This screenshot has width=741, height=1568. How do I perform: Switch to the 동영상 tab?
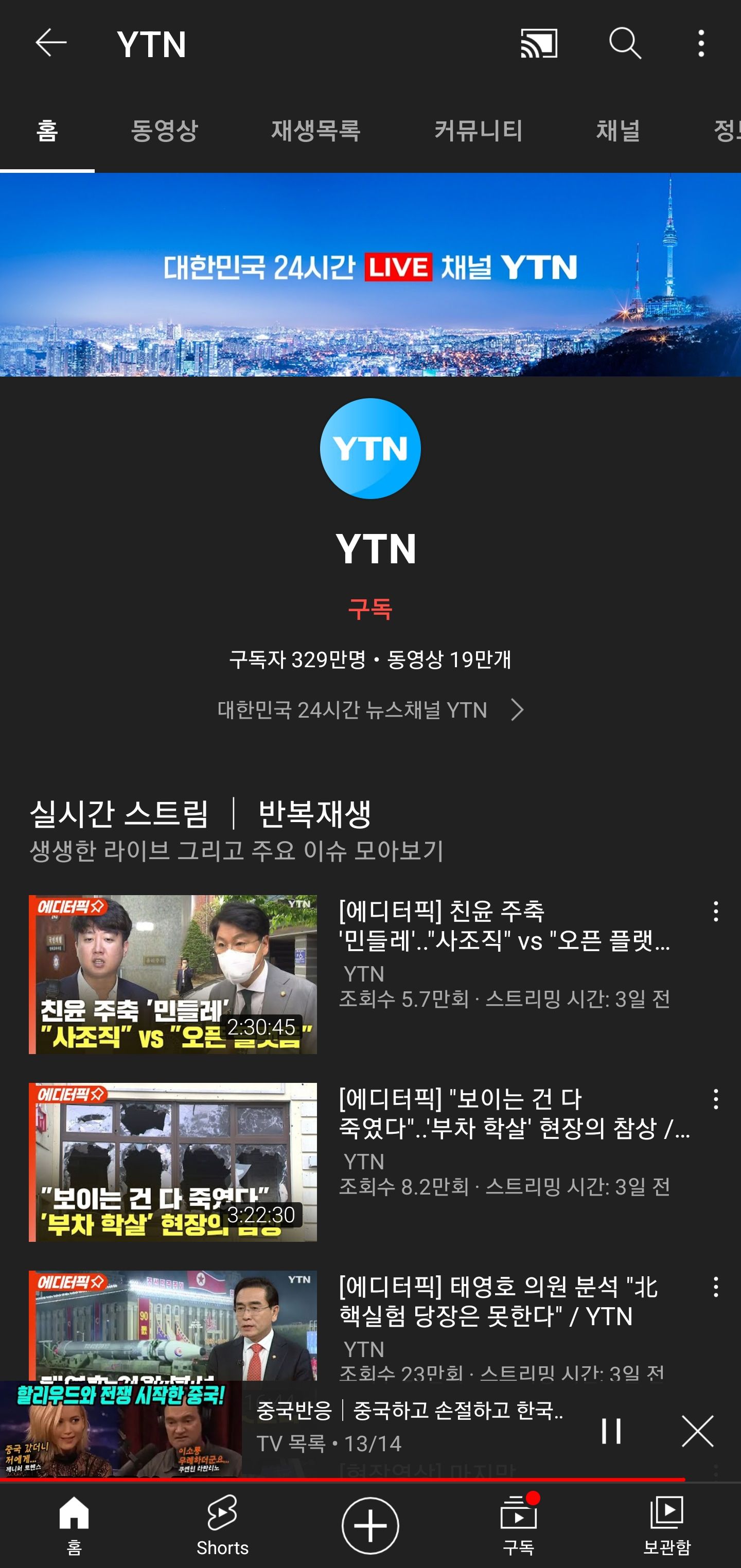click(x=164, y=130)
